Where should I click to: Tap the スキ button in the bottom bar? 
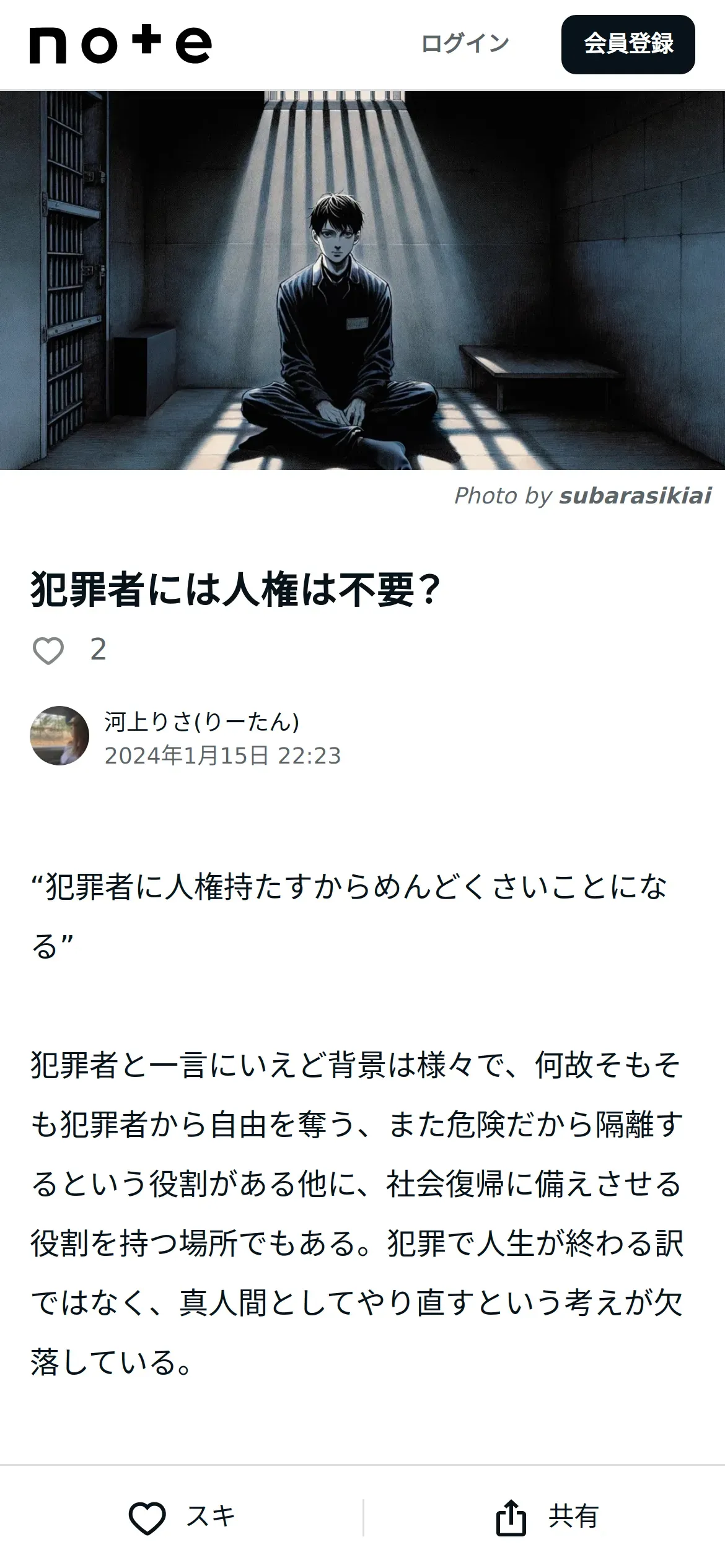click(x=182, y=1517)
